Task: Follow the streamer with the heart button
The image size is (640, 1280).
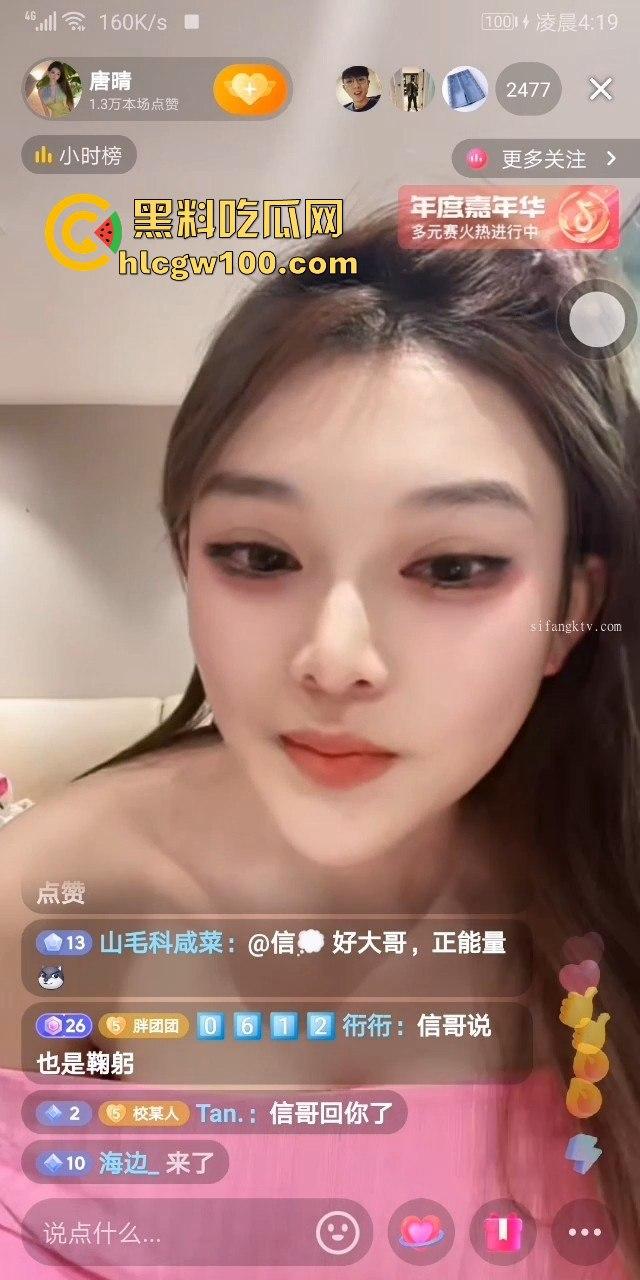Action: 250,90
